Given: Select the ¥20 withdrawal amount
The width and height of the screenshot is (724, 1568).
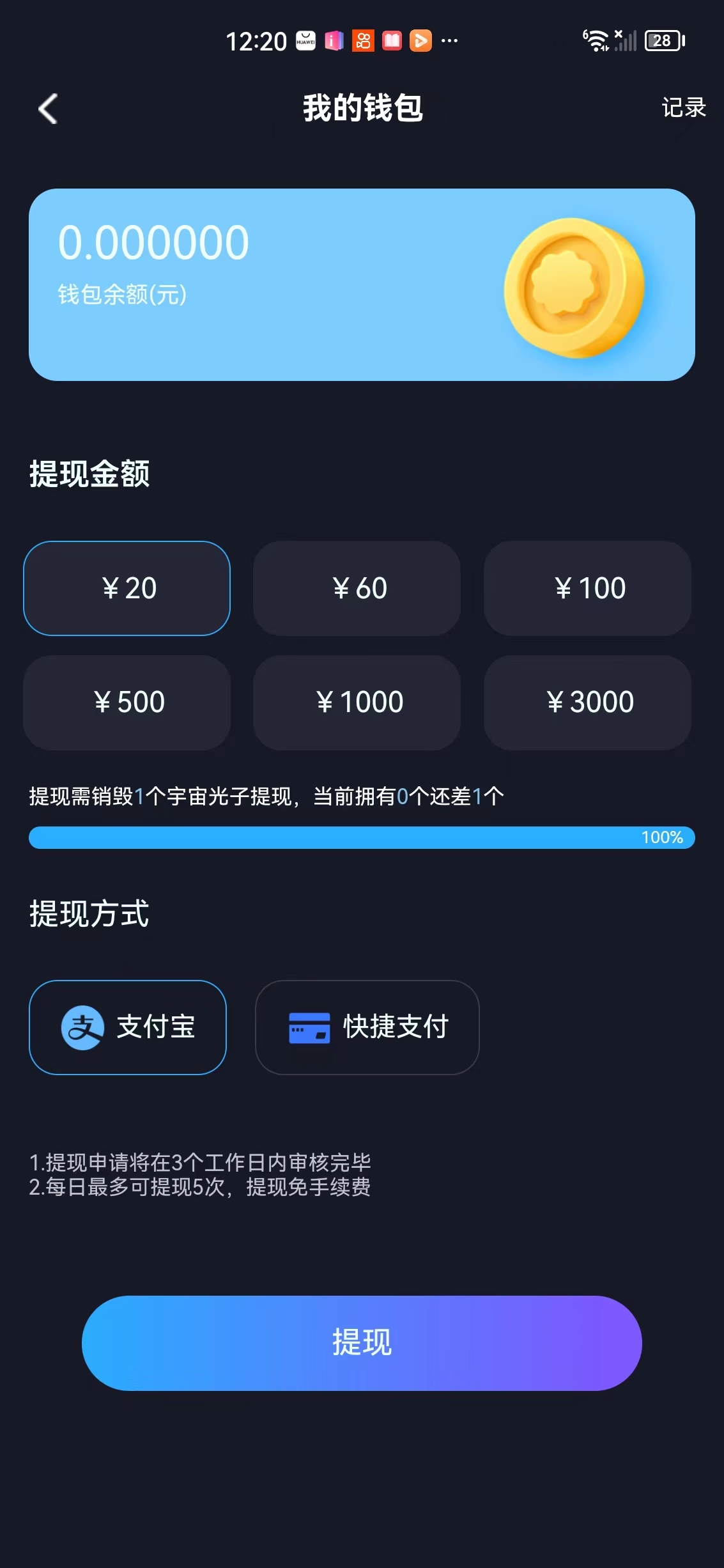Looking at the screenshot, I should (x=127, y=589).
